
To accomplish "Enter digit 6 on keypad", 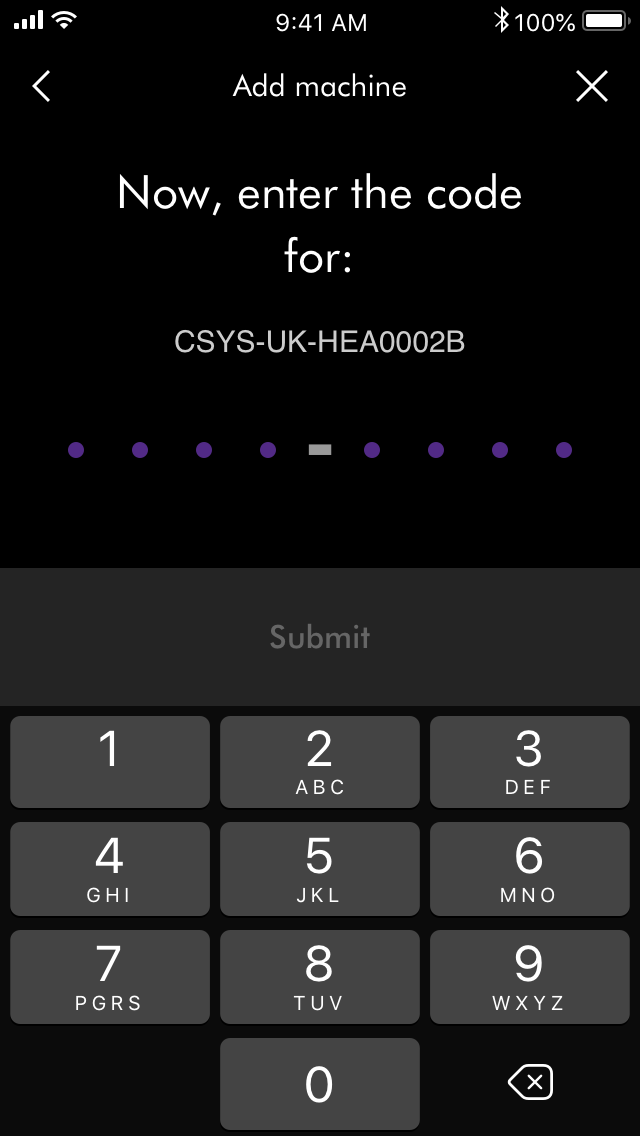I will click(529, 868).
